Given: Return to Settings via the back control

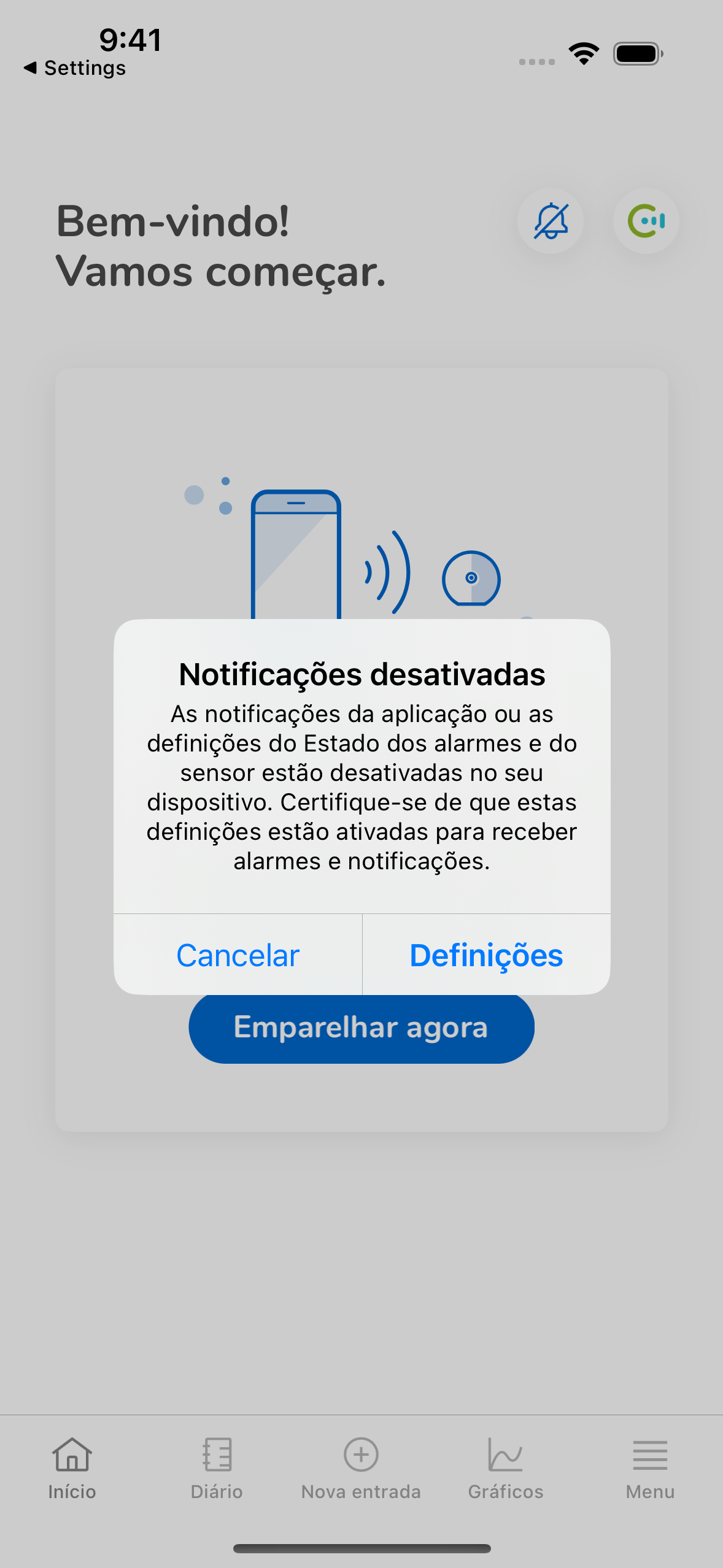Looking at the screenshot, I should pyautogui.click(x=74, y=67).
